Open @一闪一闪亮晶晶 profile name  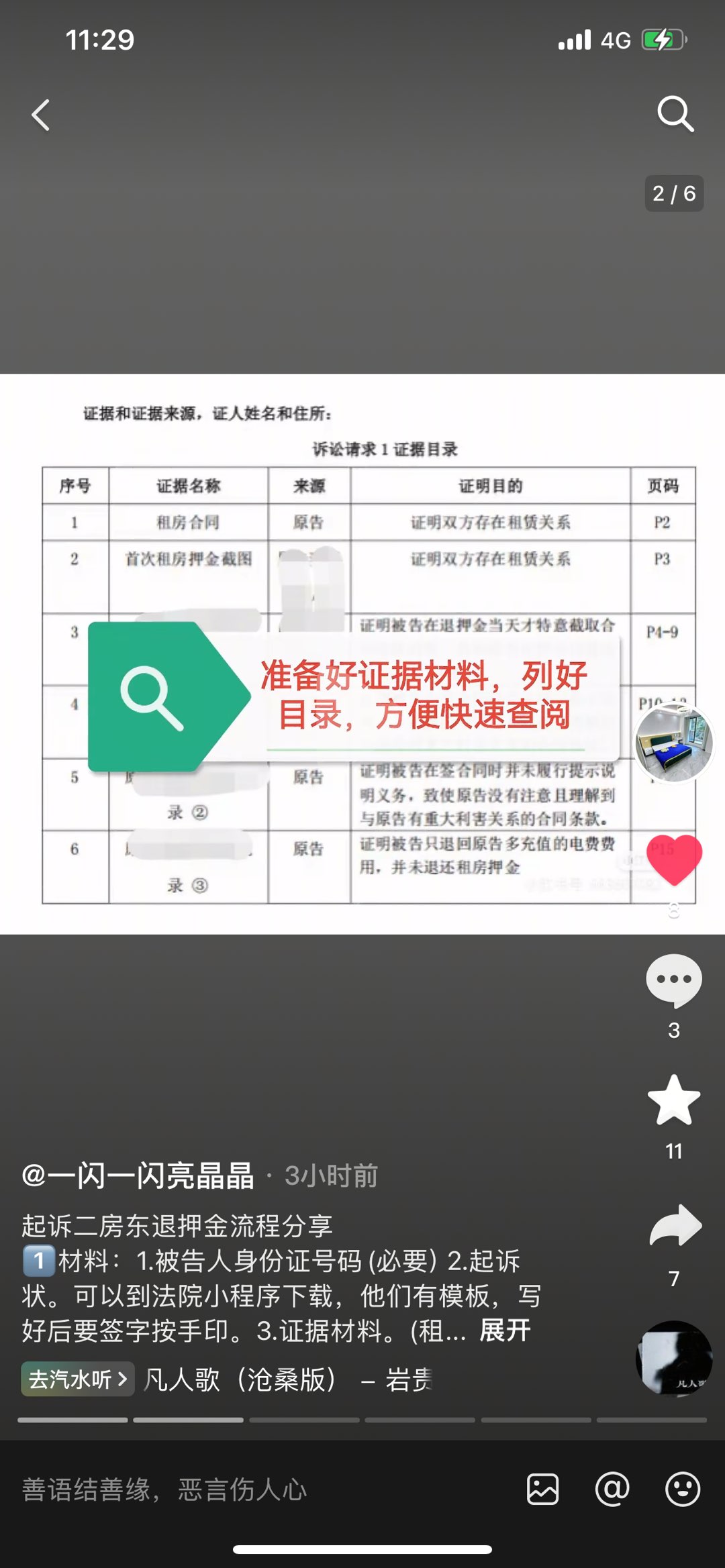tap(138, 1175)
